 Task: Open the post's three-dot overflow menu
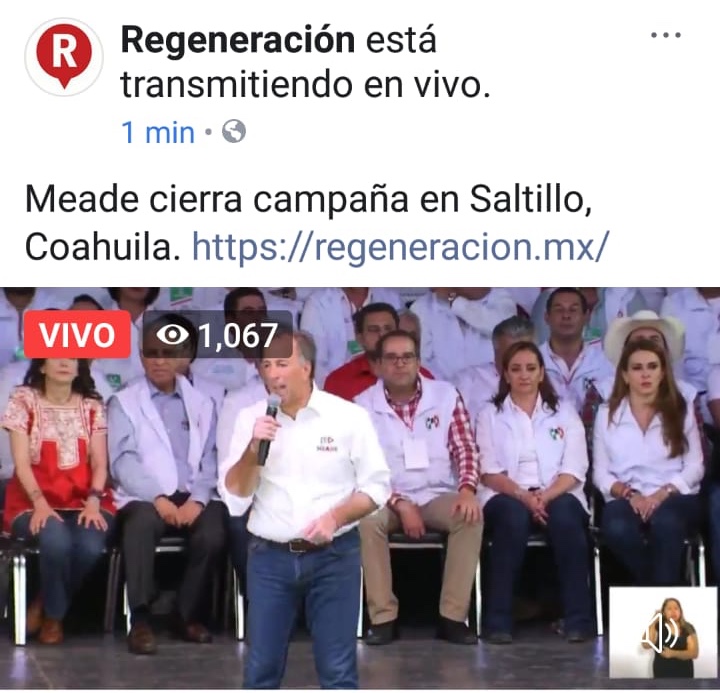665,35
